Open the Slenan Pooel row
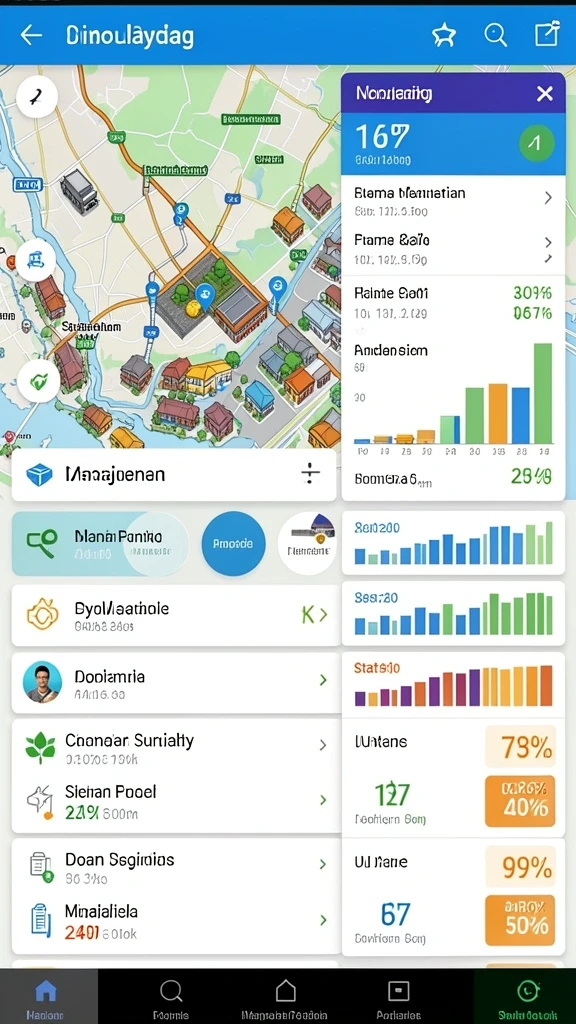The image size is (576, 1024). pos(174,801)
